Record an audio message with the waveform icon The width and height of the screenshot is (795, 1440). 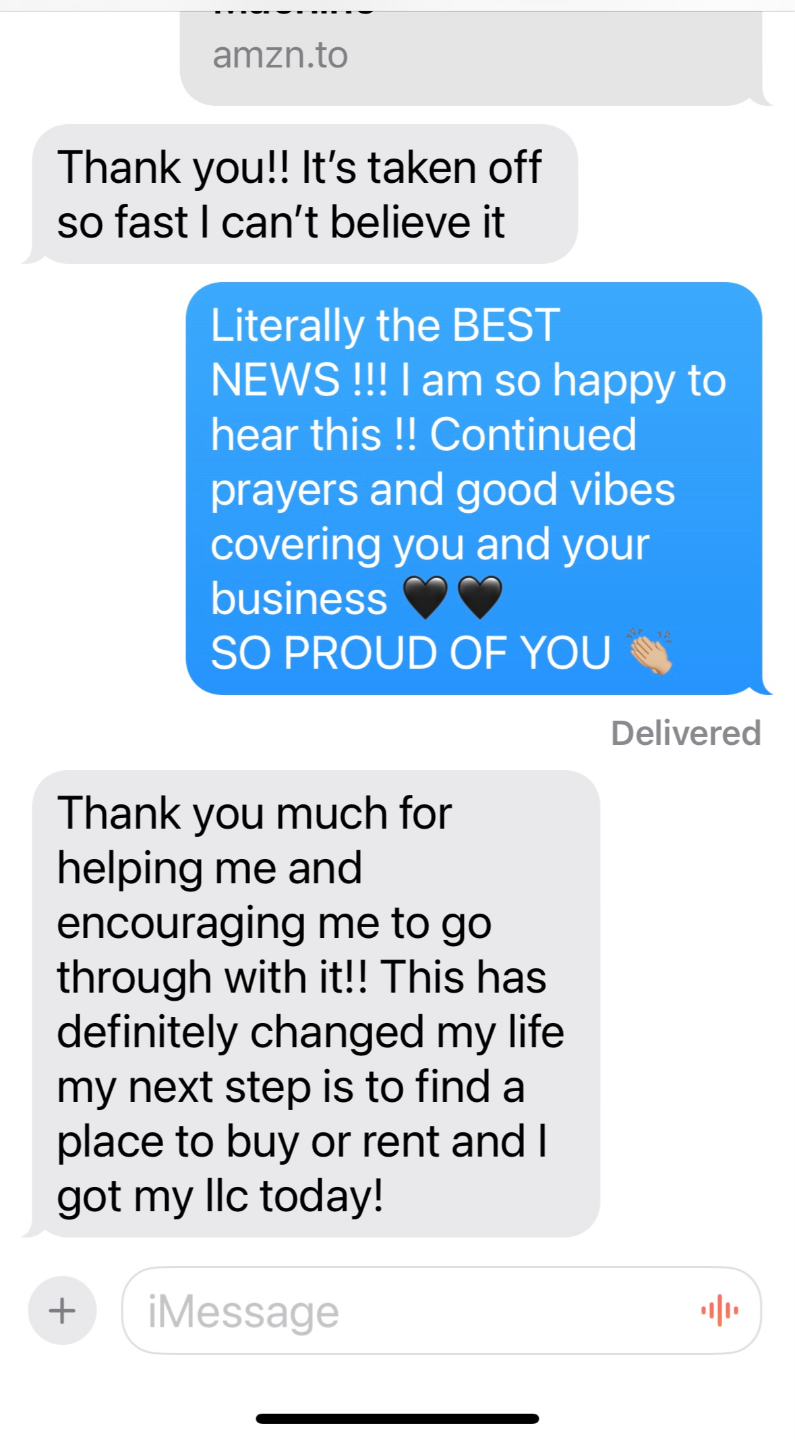coord(719,1310)
